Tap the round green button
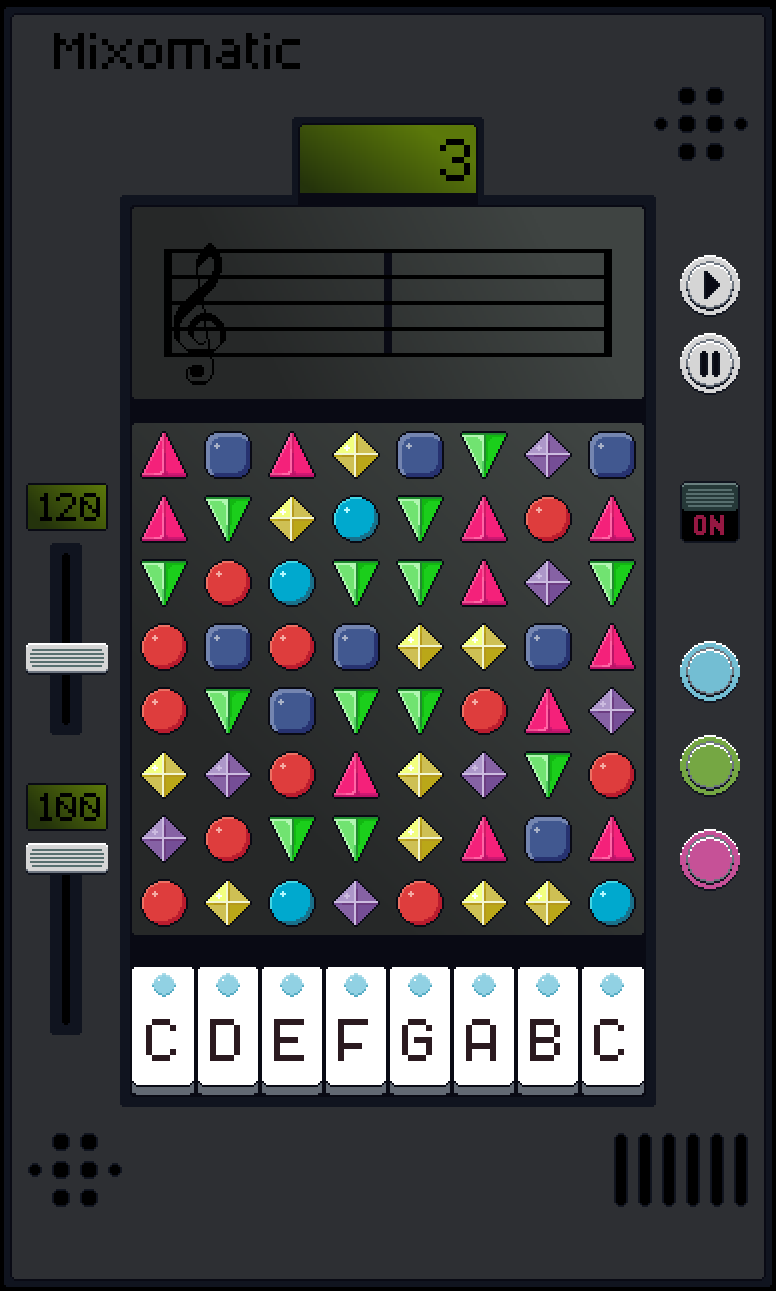This screenshot has height=1291, width=776. 710,765
